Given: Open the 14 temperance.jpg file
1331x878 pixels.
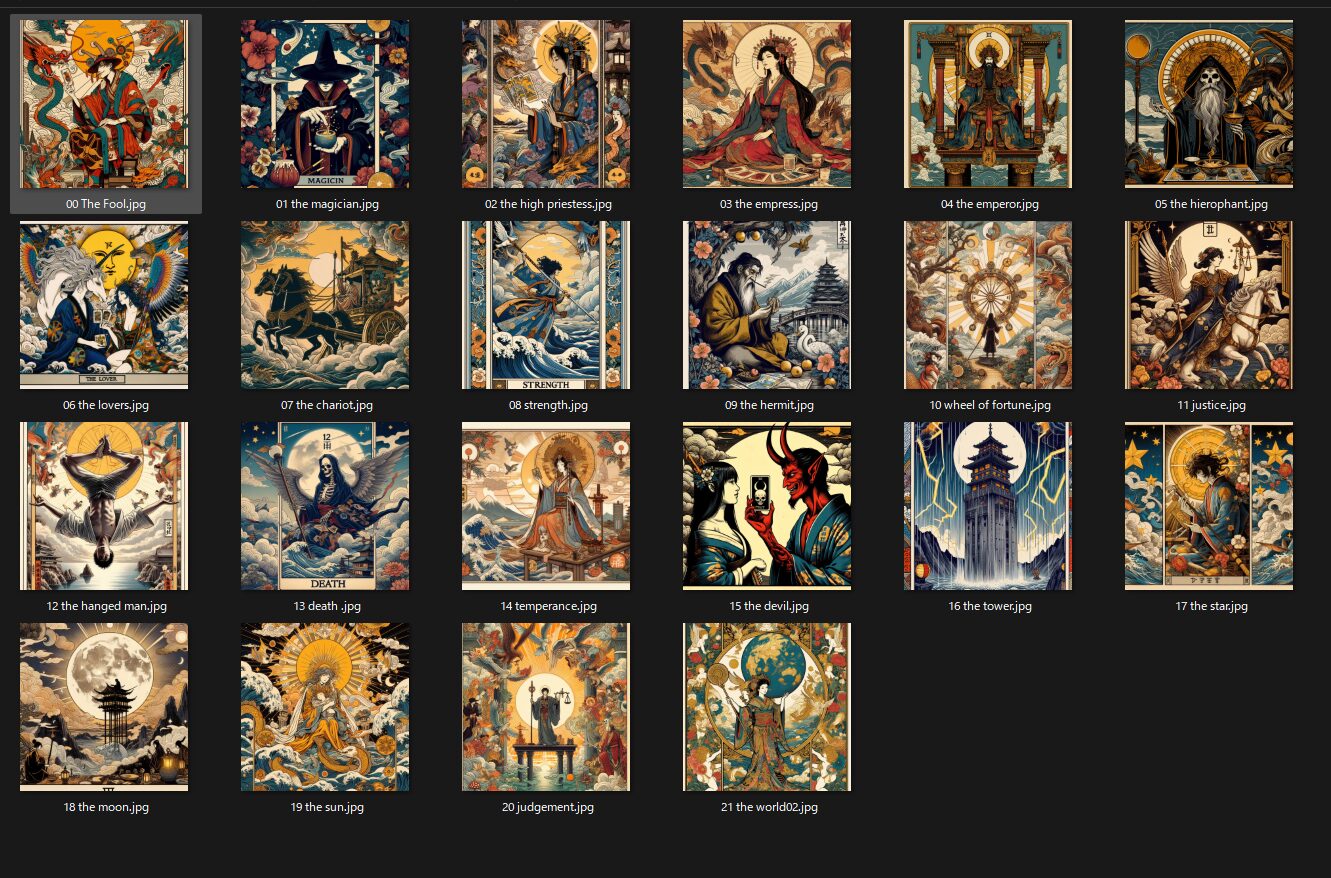Looking at the screenshot, I should coord(546,506).
